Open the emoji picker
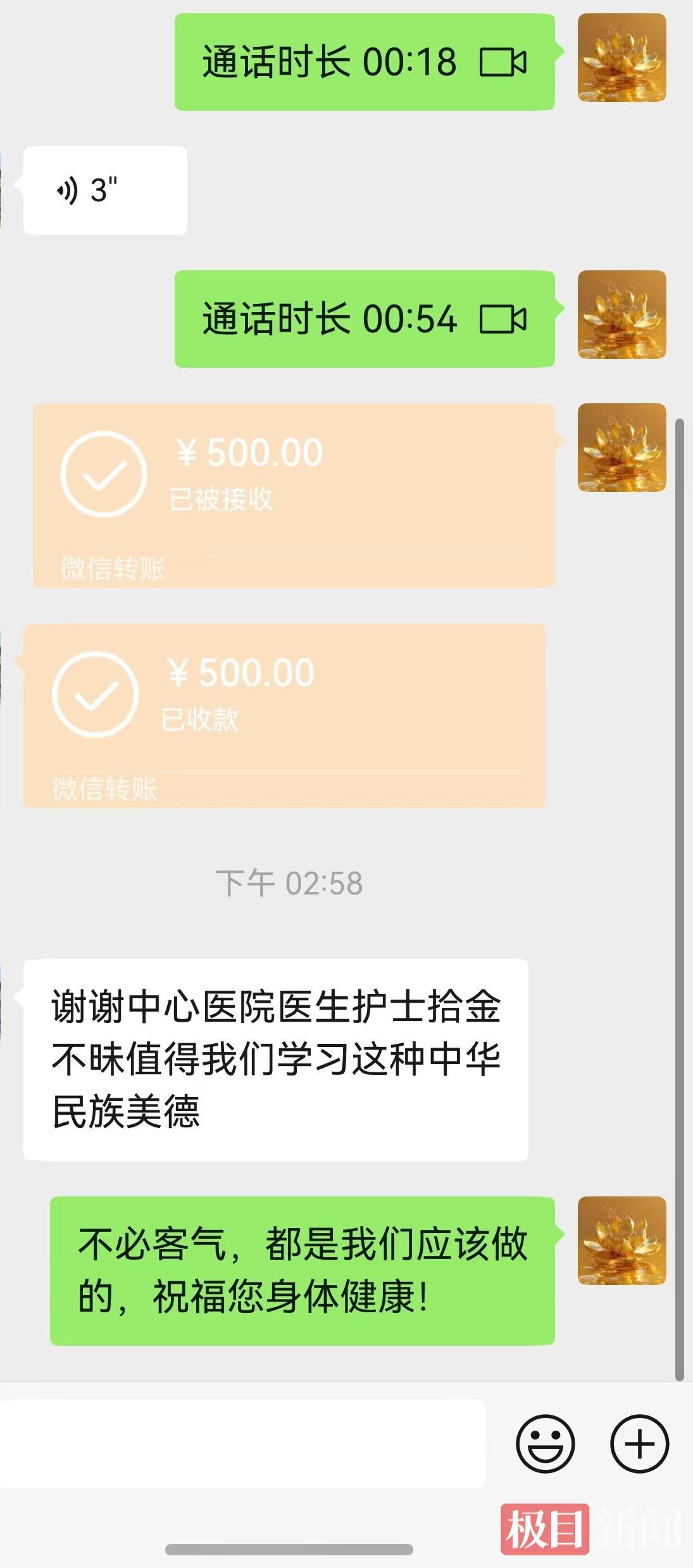The width and height of the screenshot is (693, 1568). [545, 1444]
